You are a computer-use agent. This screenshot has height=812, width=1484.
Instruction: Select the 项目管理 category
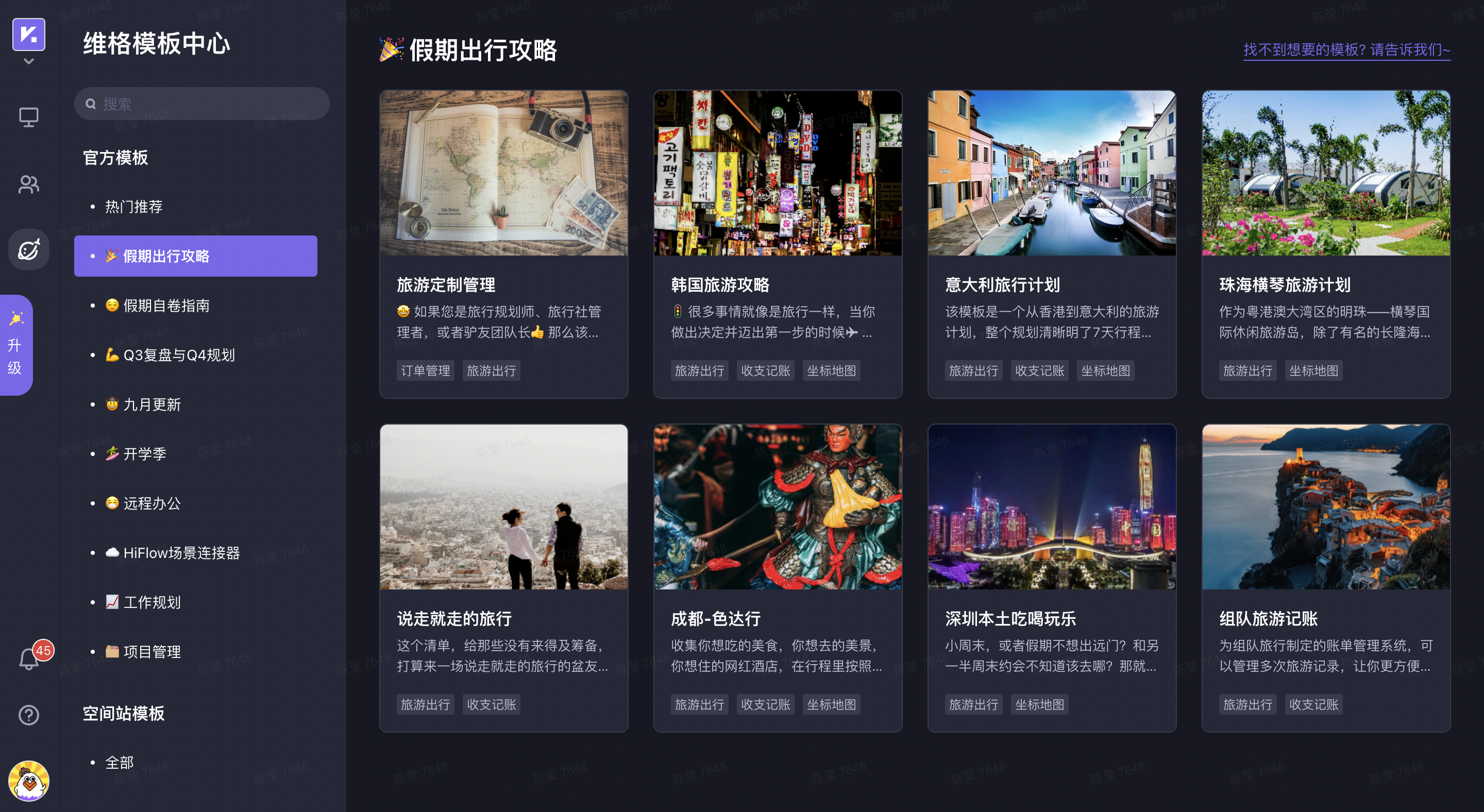pyautogui.click(x=151, y=651)
